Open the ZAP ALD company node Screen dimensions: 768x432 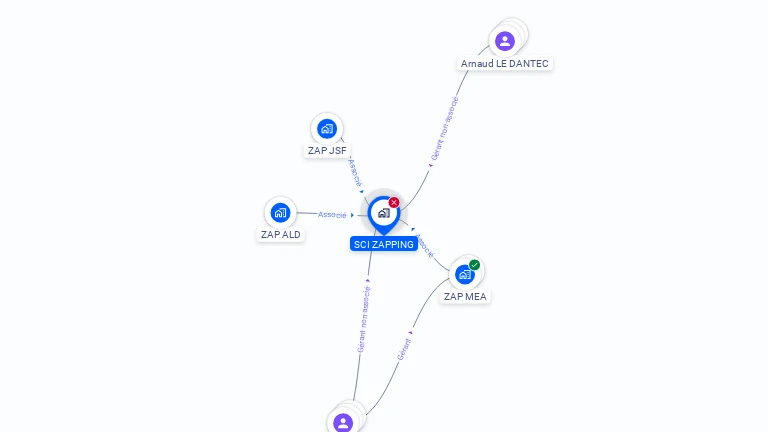click(280, 212)
